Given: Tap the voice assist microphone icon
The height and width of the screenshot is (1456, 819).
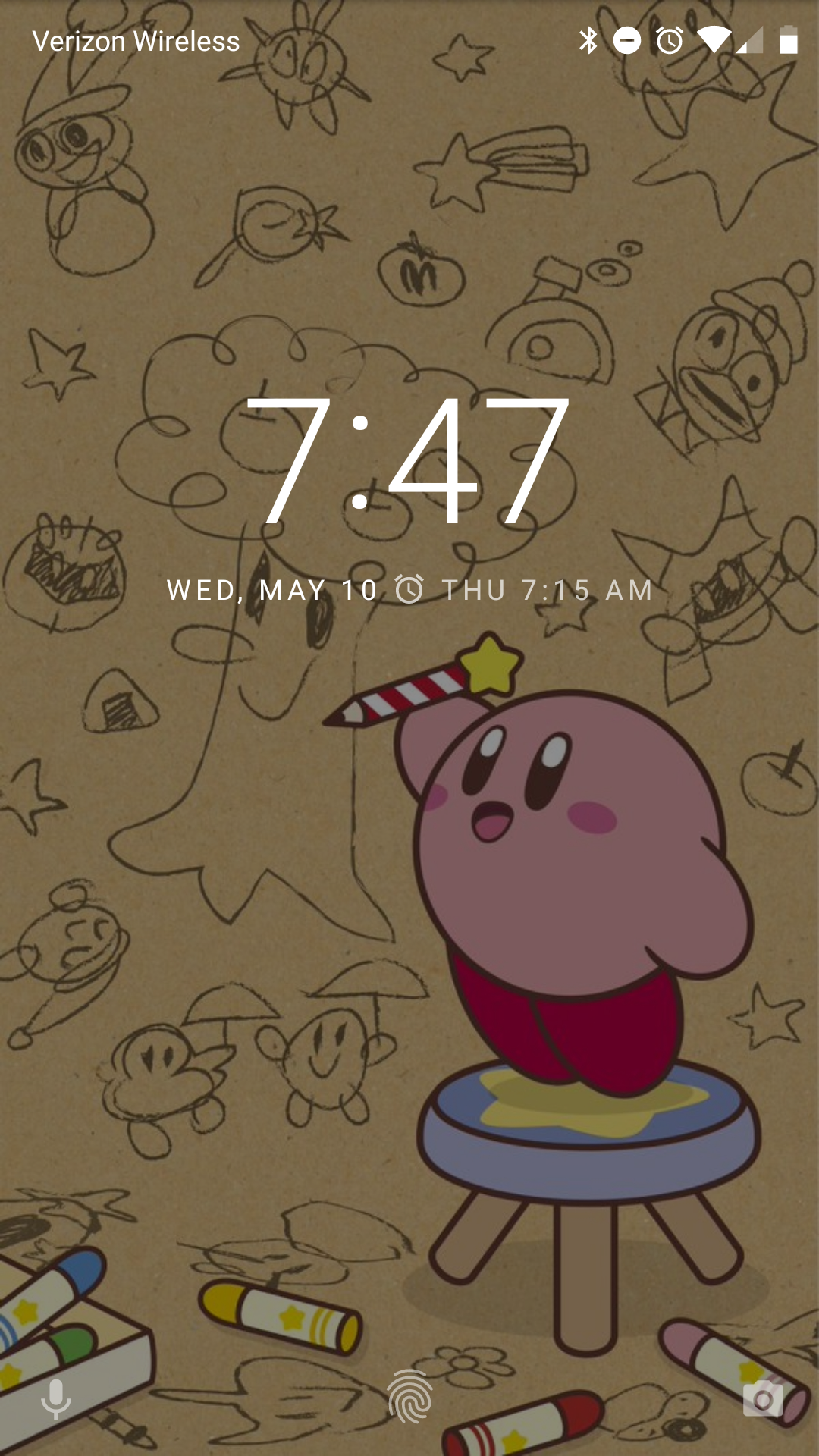Looking at the screenshot, I should [55, 1399].
